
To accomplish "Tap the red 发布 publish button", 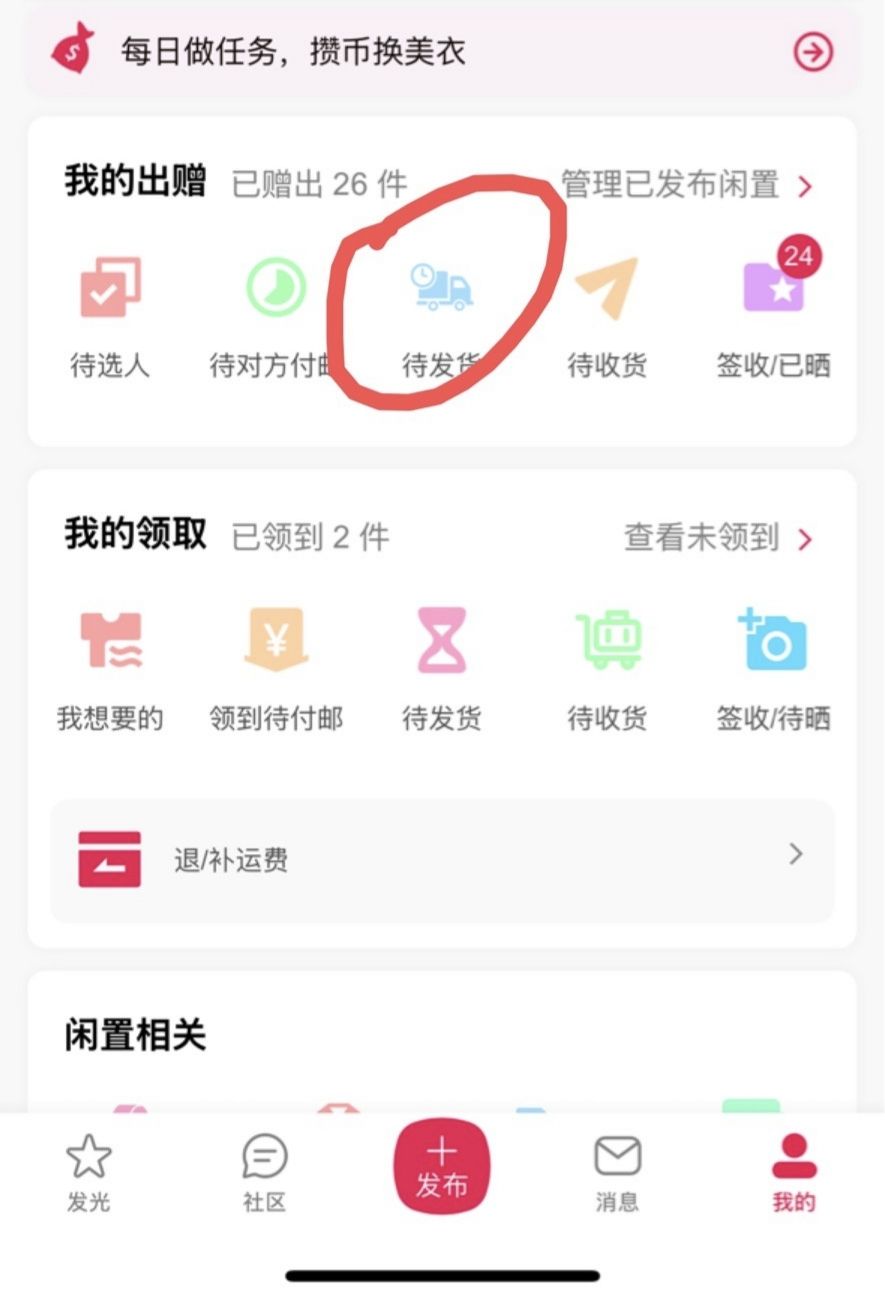I will pyautogui.click(x=441, y=1167).
